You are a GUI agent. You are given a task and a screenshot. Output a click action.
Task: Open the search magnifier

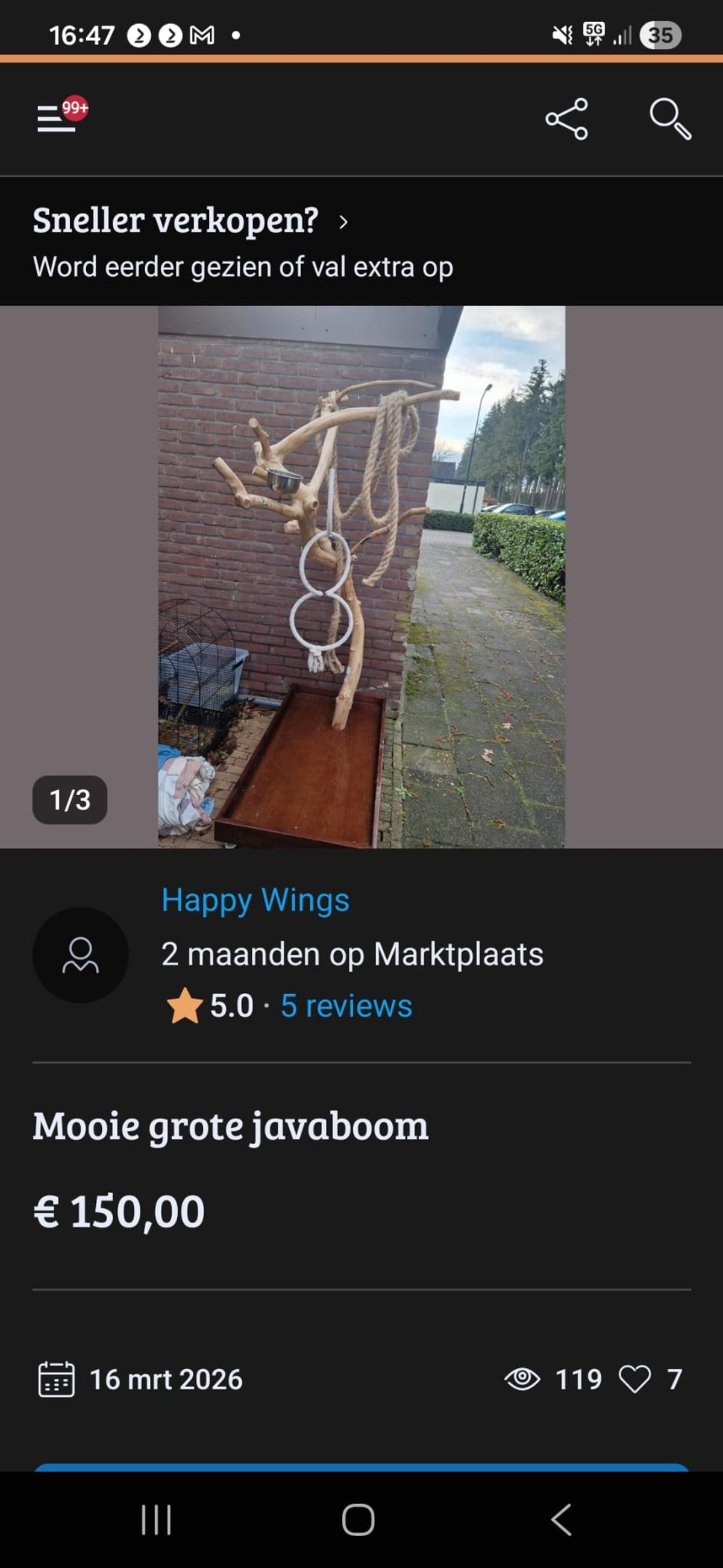pos(669,119)
